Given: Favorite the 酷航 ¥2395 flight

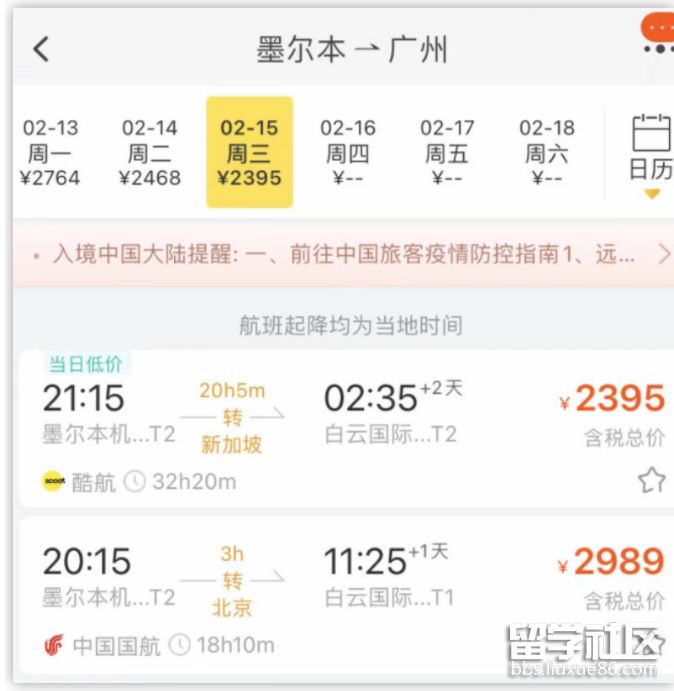Looking at the screenshot, I should pos(651,481).
